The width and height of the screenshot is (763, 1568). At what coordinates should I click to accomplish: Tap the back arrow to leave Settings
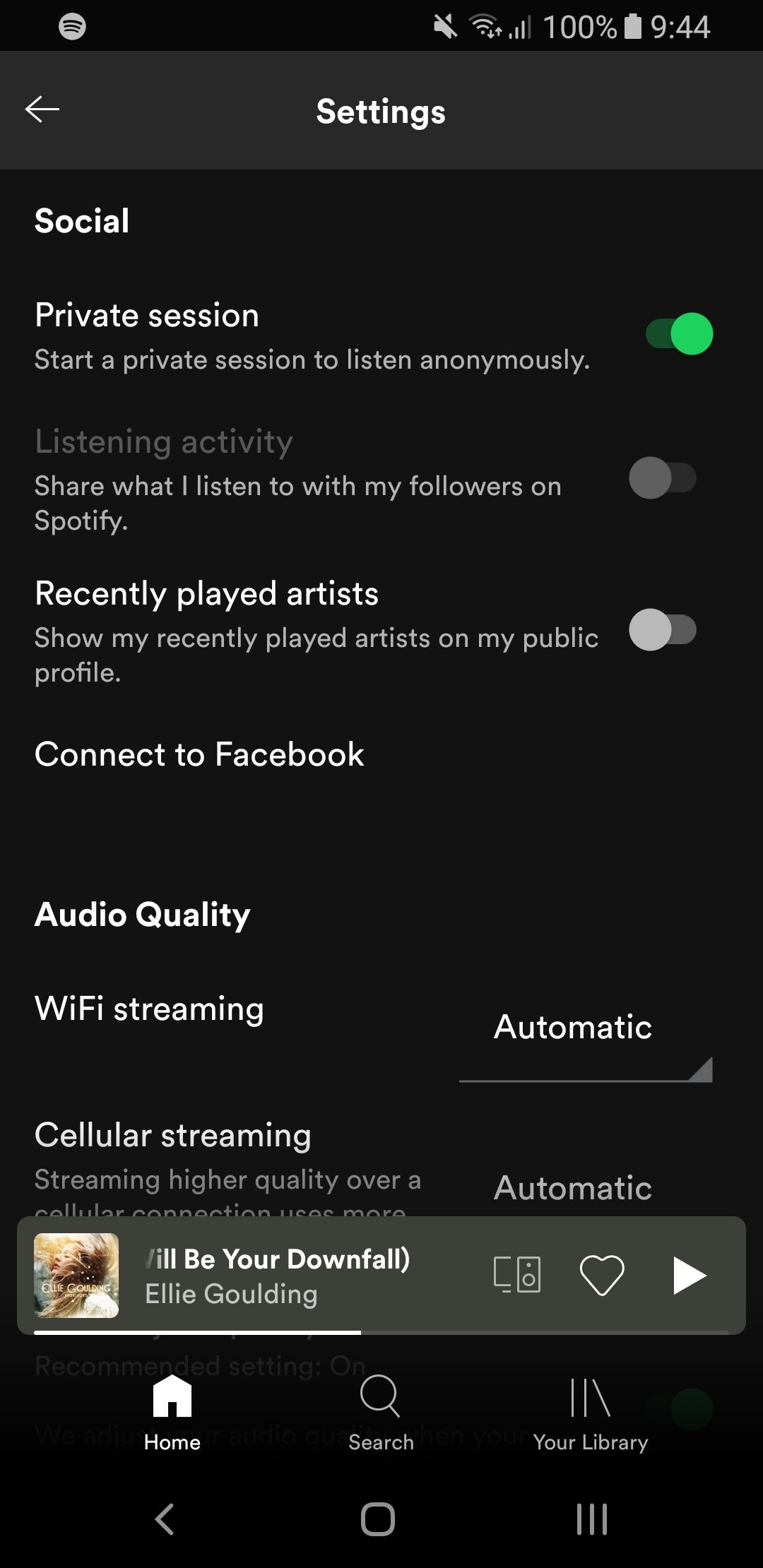[42, 110]
